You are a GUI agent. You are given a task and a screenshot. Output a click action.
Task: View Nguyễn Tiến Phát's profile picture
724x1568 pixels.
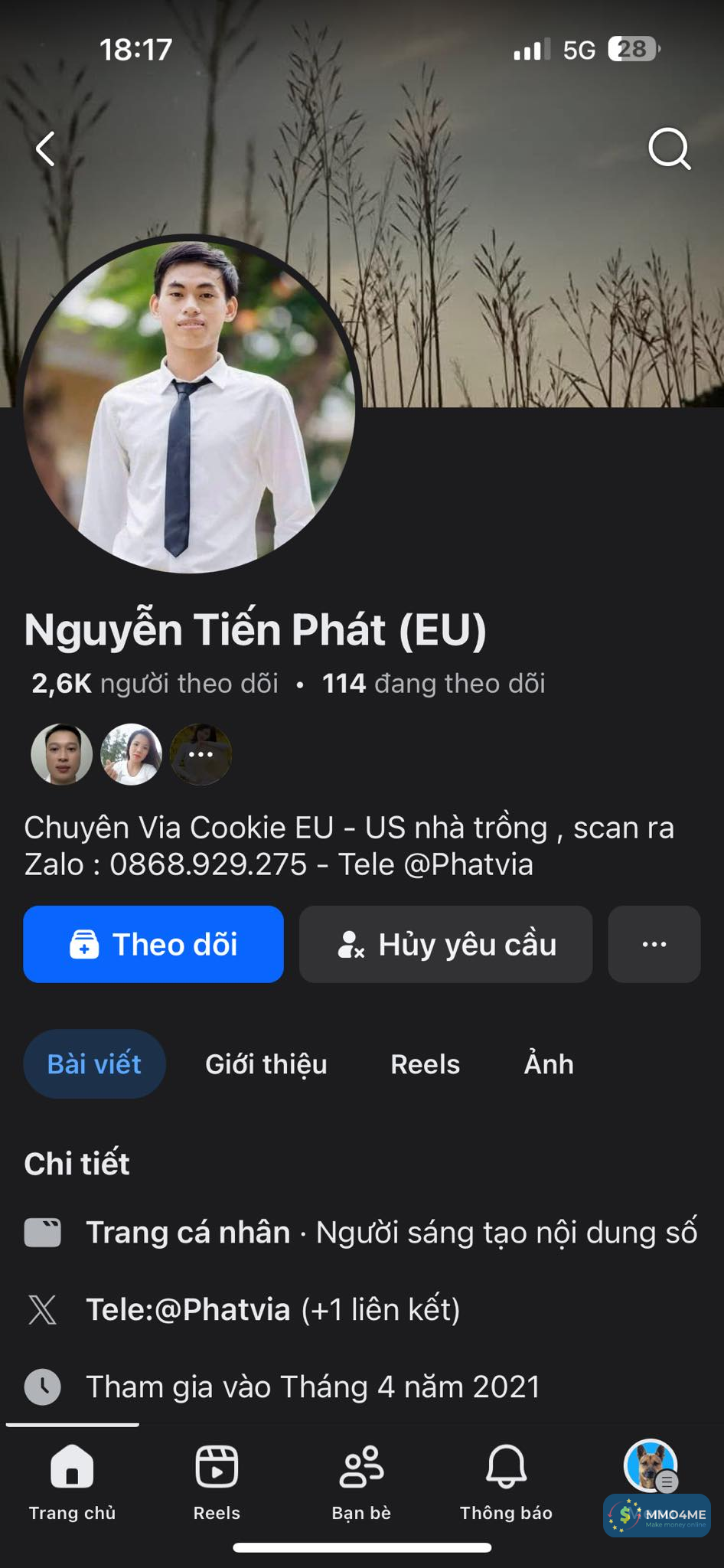click(189, 403)
